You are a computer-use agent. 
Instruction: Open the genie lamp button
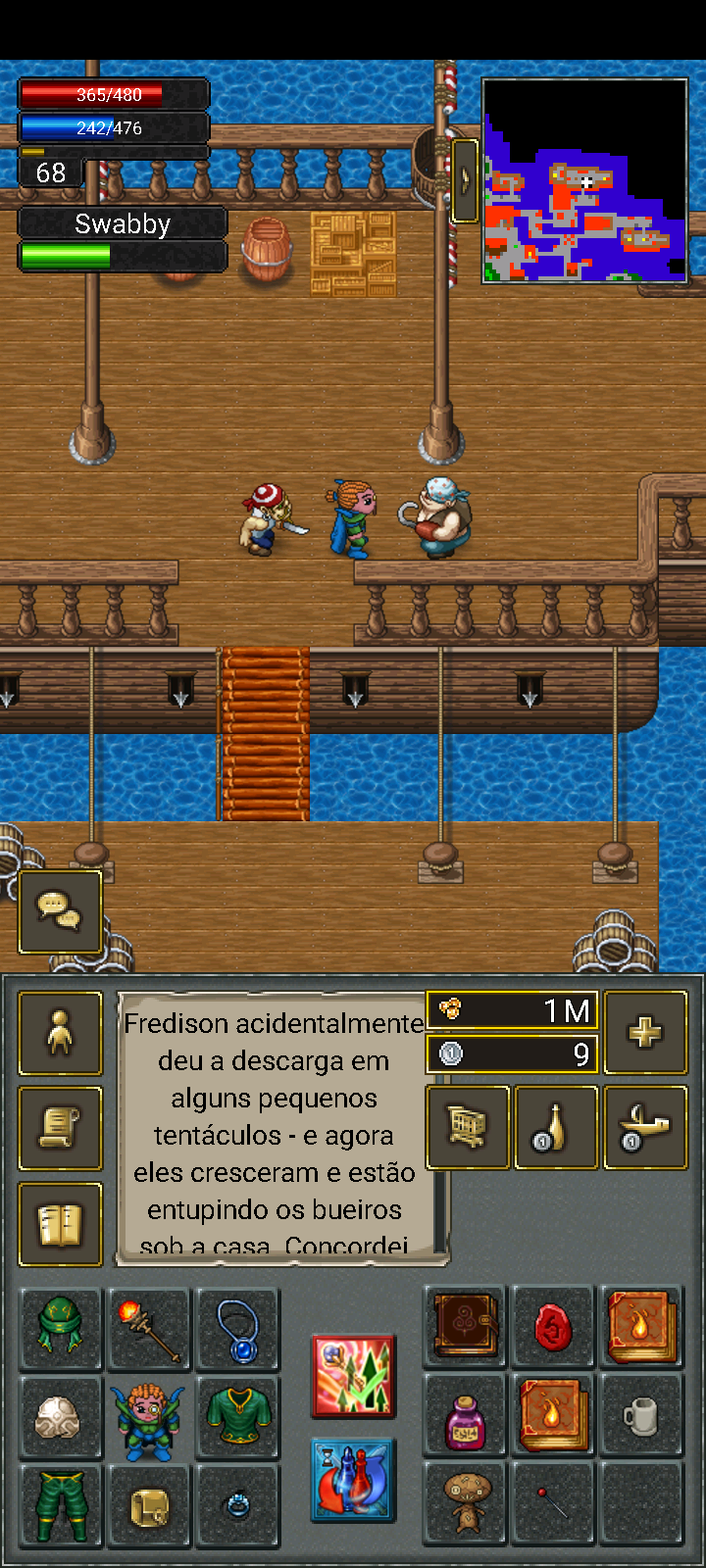[645, 1127]
